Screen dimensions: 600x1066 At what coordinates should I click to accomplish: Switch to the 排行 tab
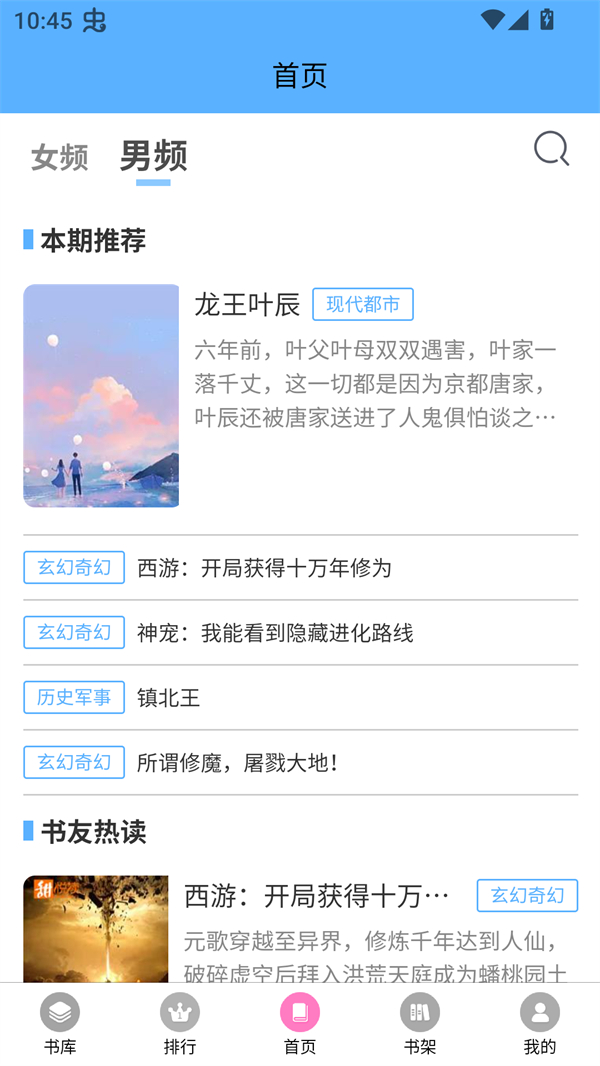tap(180, 1024)
